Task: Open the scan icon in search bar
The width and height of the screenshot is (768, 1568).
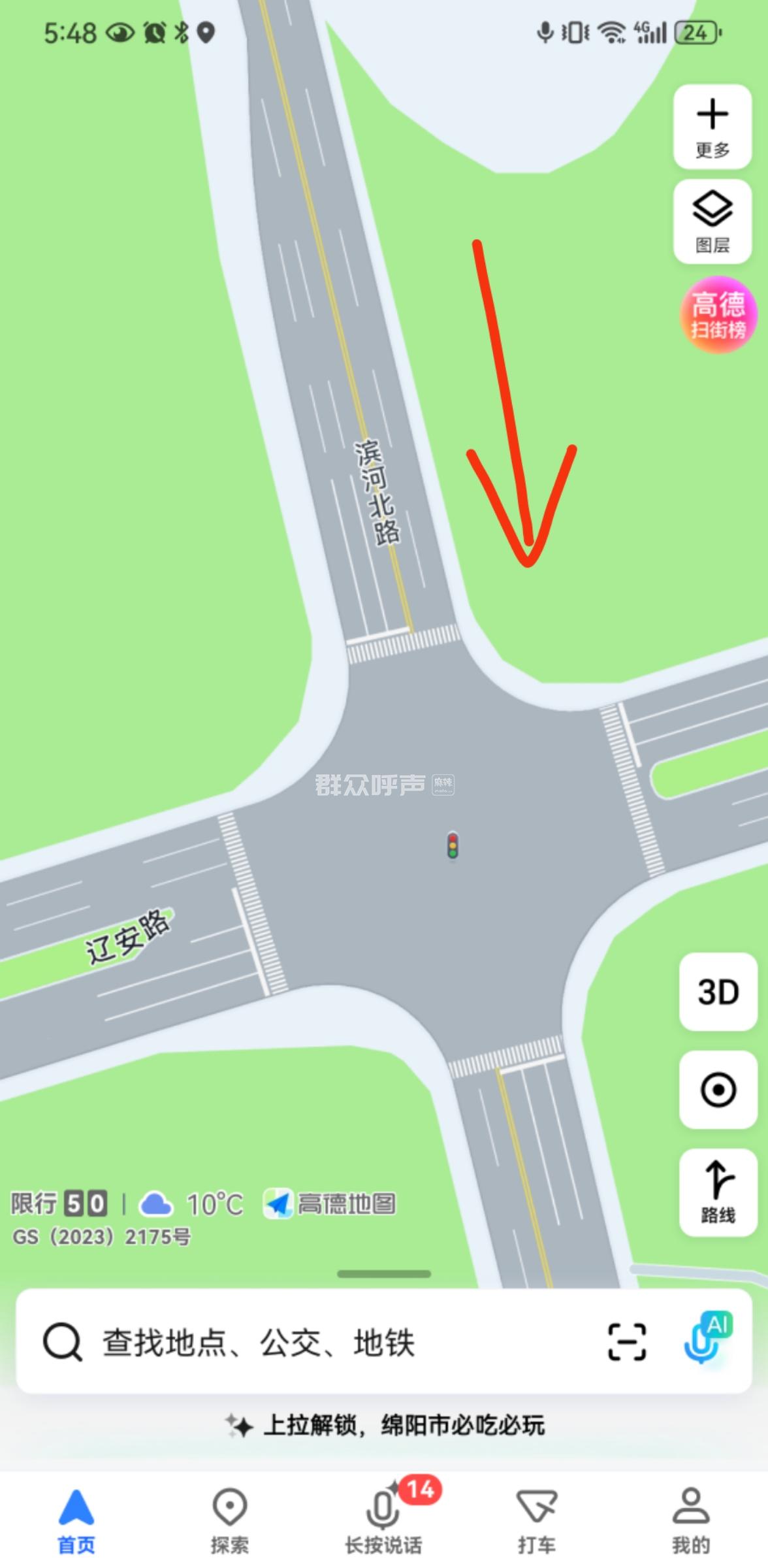Action: click(x=627, y=1343)
